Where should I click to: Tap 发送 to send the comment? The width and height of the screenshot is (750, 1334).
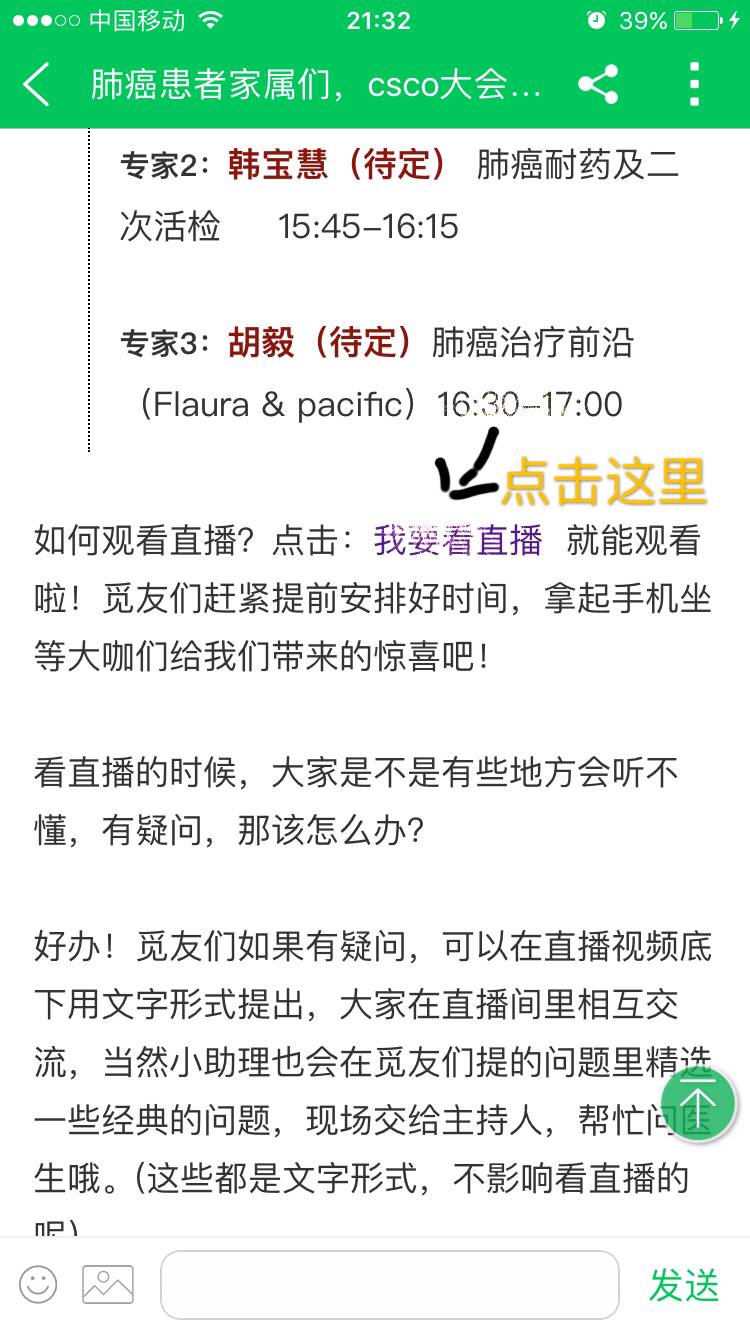point(684,1285)
